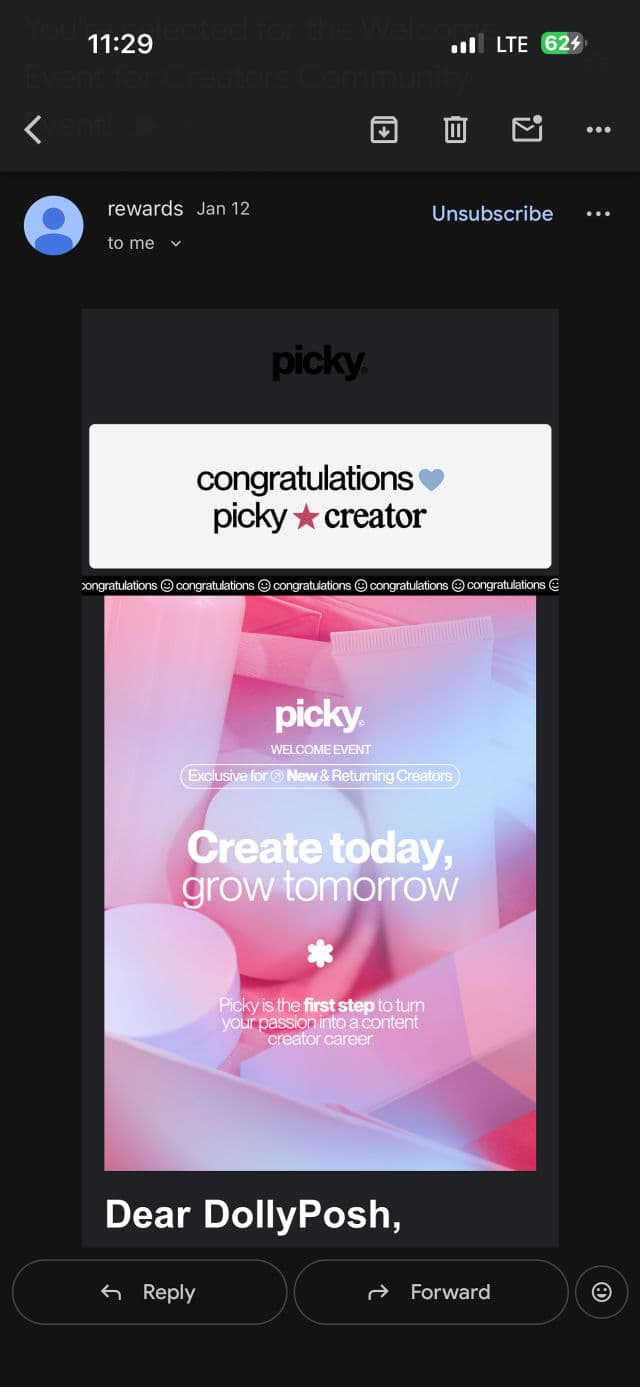Screen dimensions: 640x1387
Task: Archive this email
Action: pos(384,129)
